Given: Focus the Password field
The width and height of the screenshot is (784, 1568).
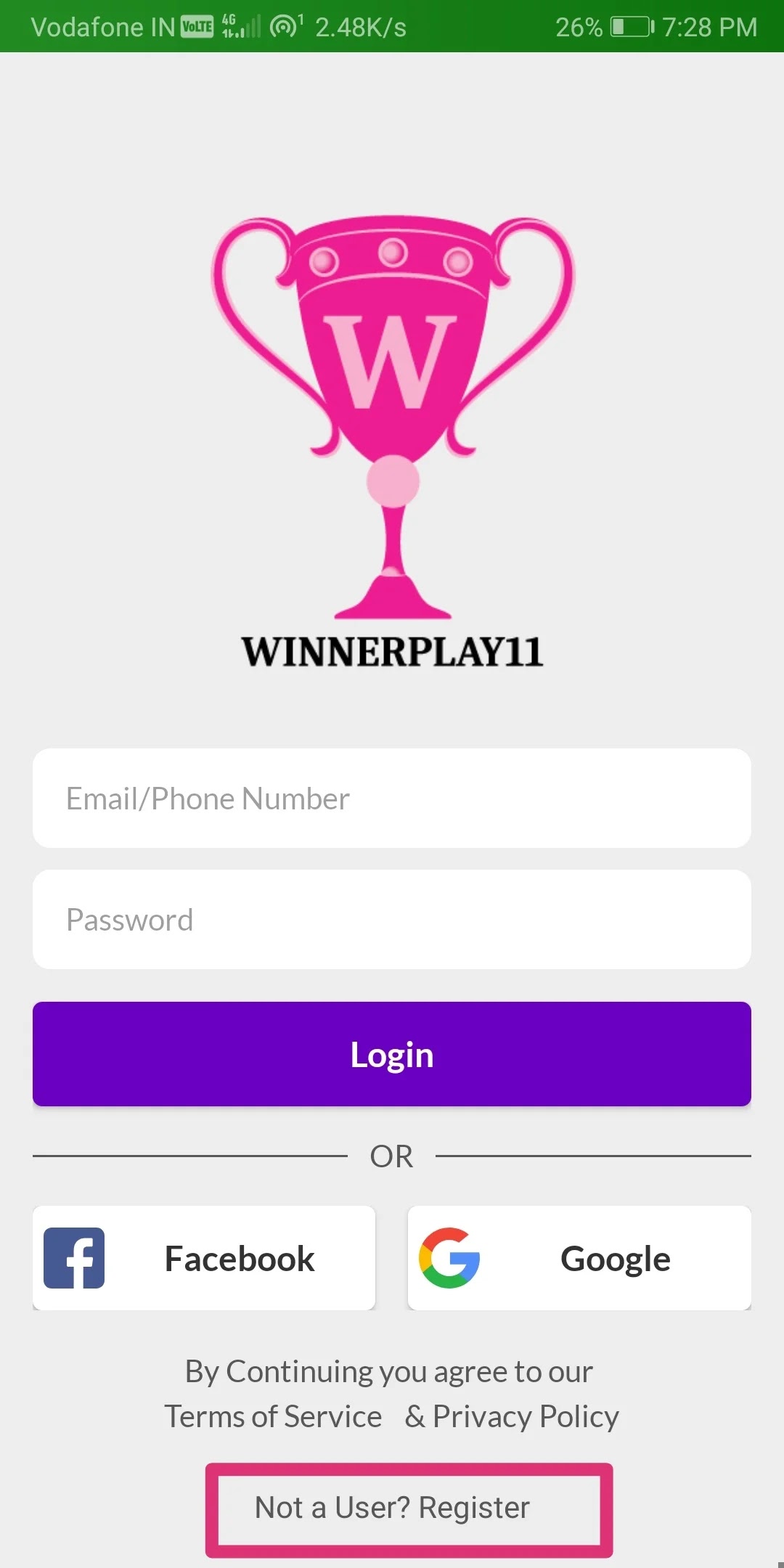Looking at the screenshot, I should click(392, 920).
